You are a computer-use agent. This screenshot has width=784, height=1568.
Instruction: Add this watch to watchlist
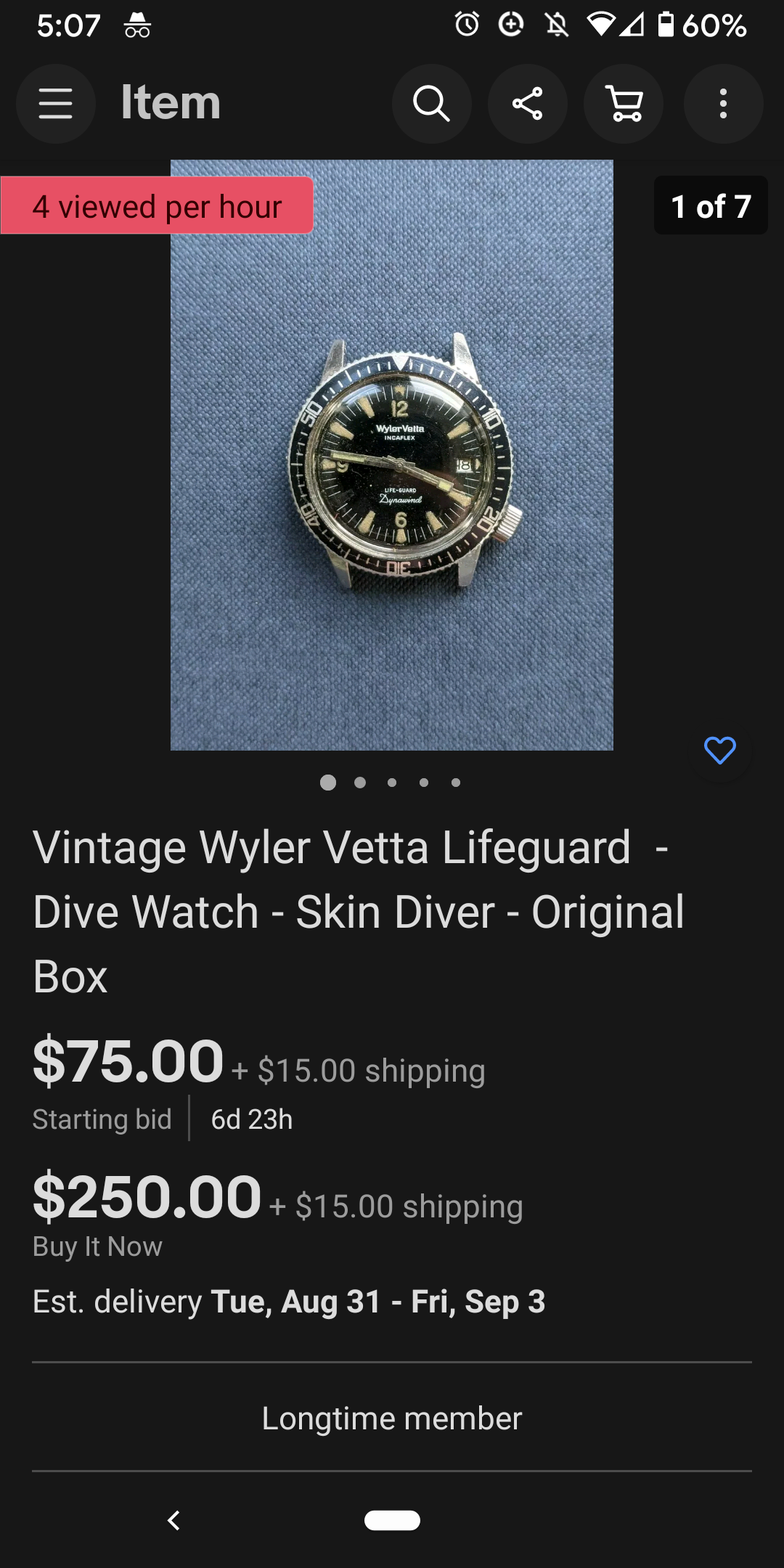pos(719,751)
